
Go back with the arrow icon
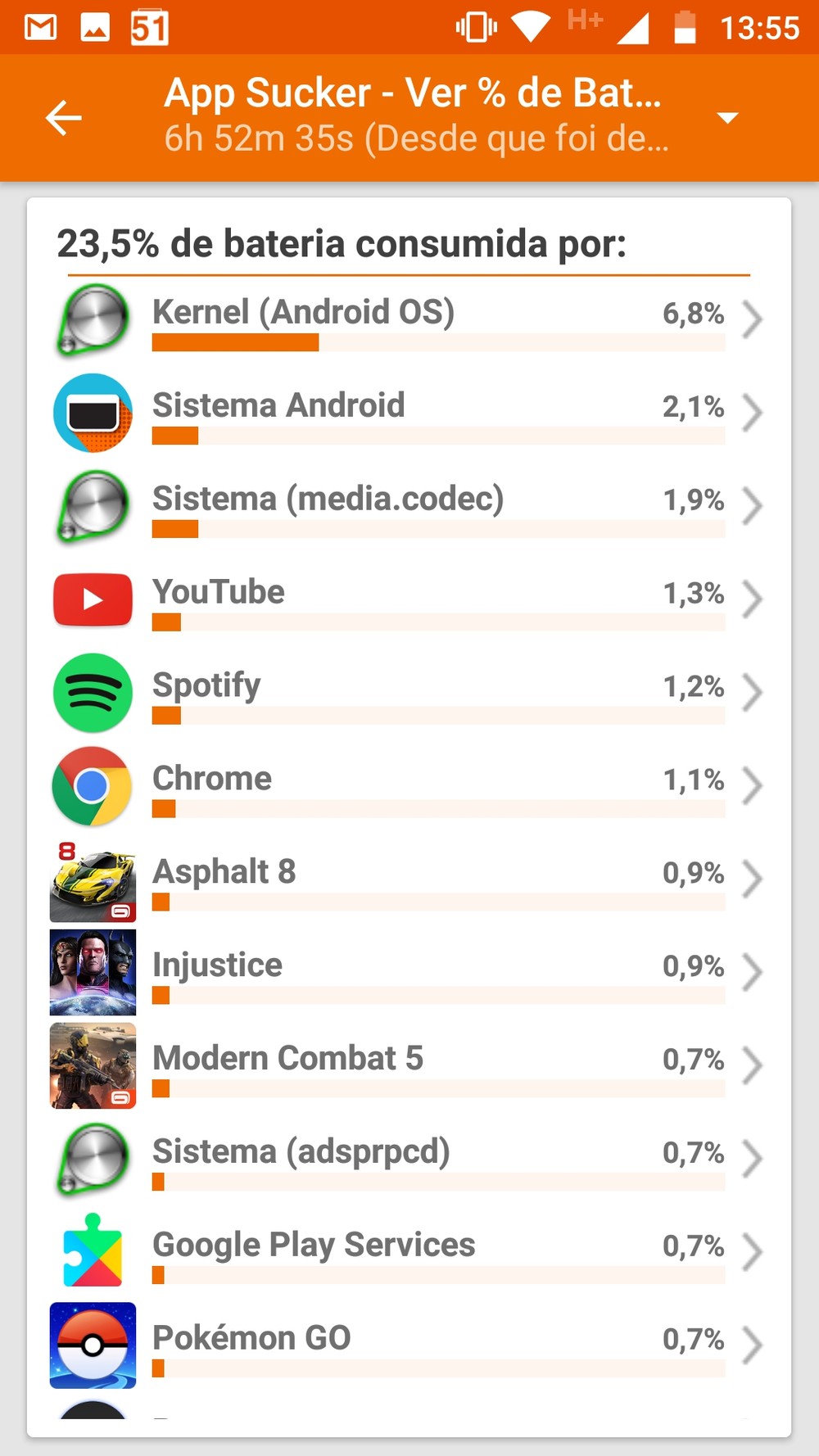pyautogui.click(x=63, y=118)
